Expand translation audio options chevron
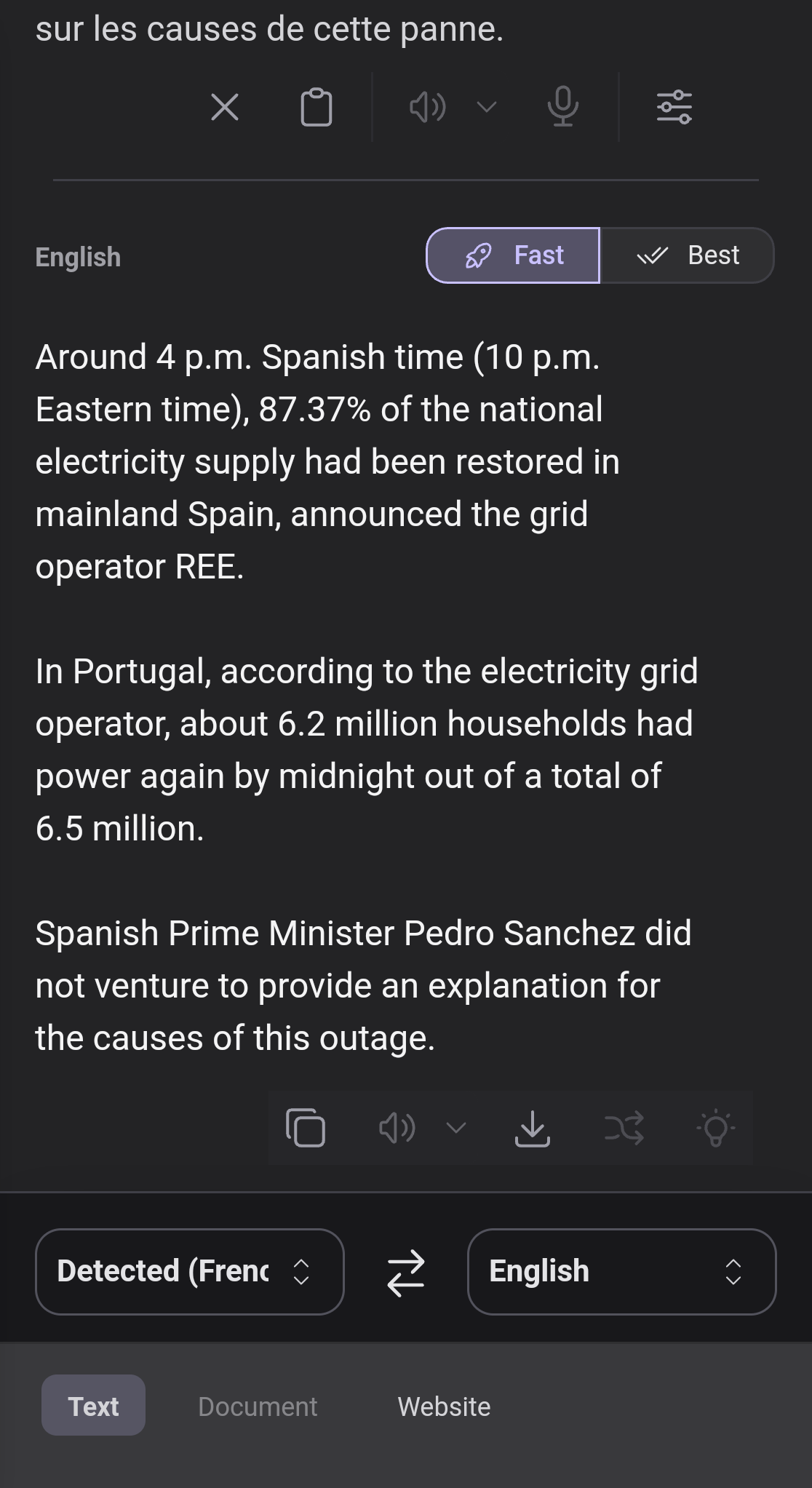 [456, 1128]
